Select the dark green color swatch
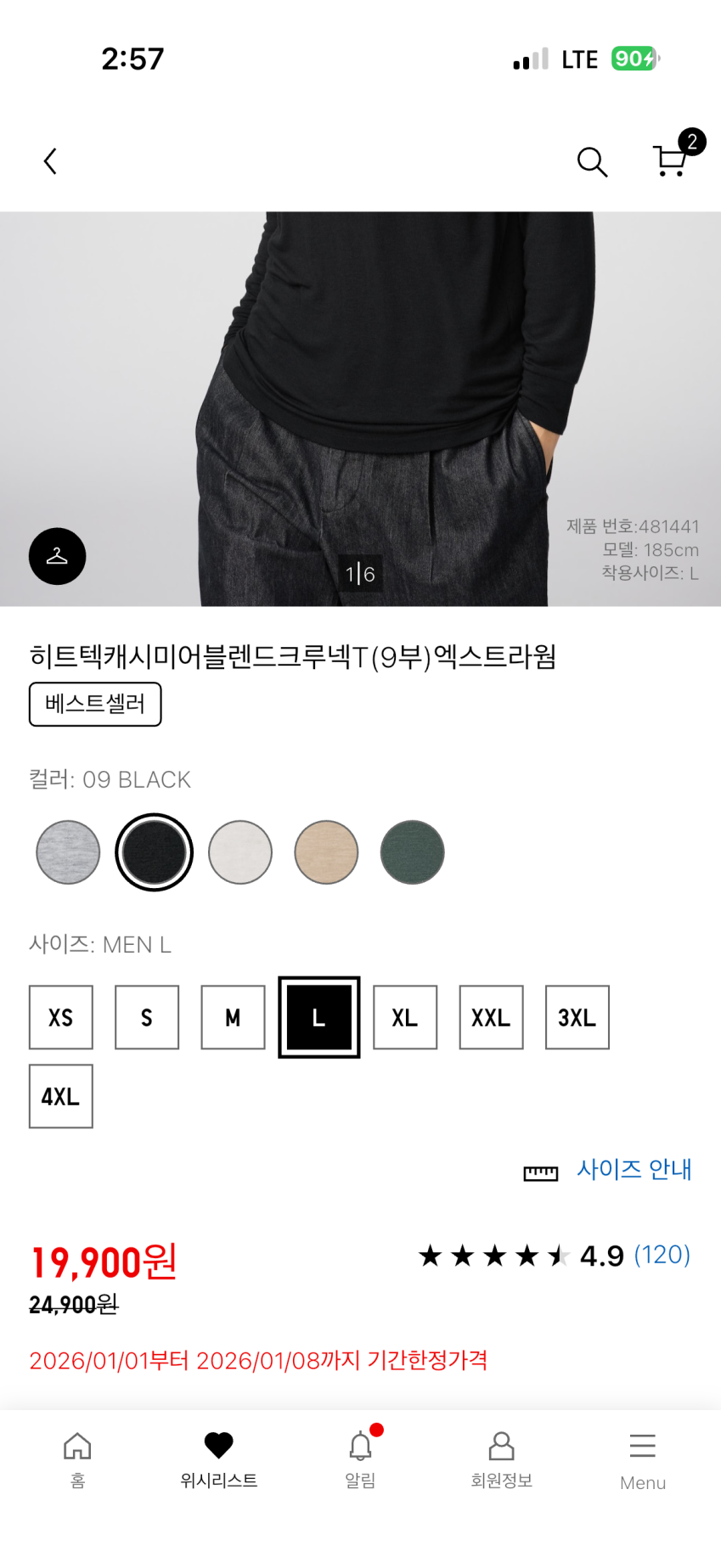This screenshot has width=721, height=1568. click(412, 852)
